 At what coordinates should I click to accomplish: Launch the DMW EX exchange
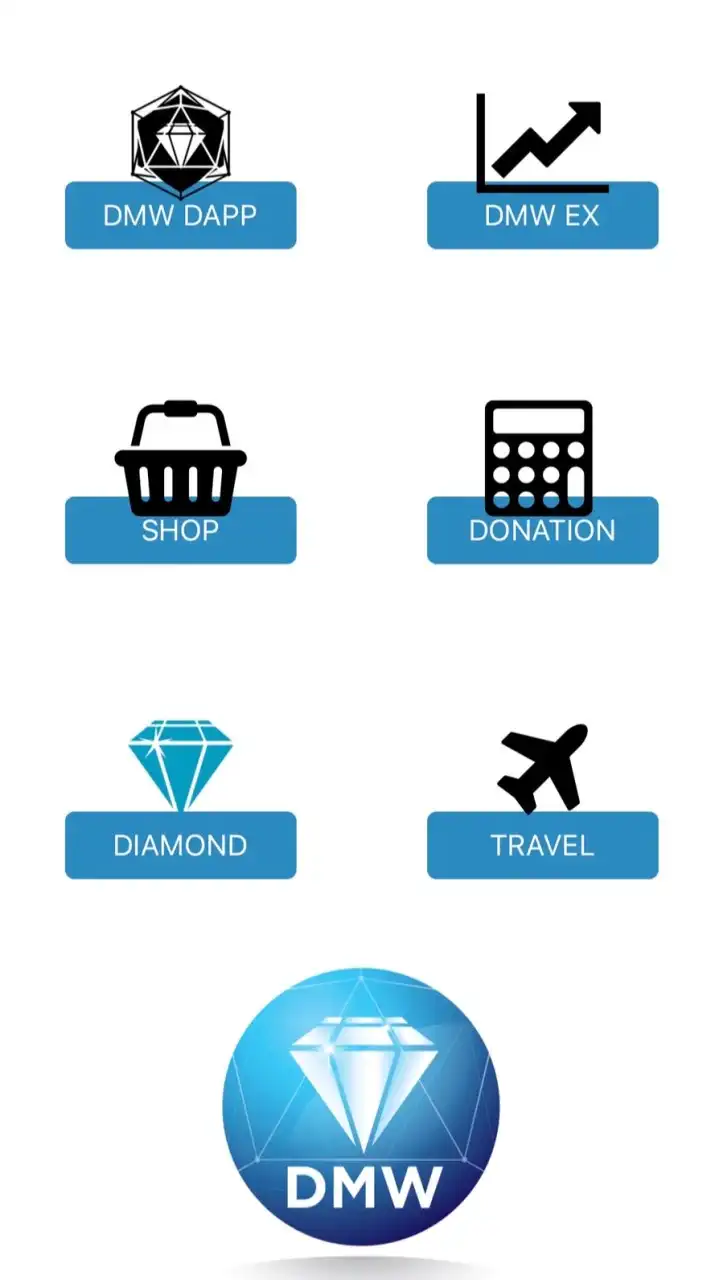coord(542,215)
